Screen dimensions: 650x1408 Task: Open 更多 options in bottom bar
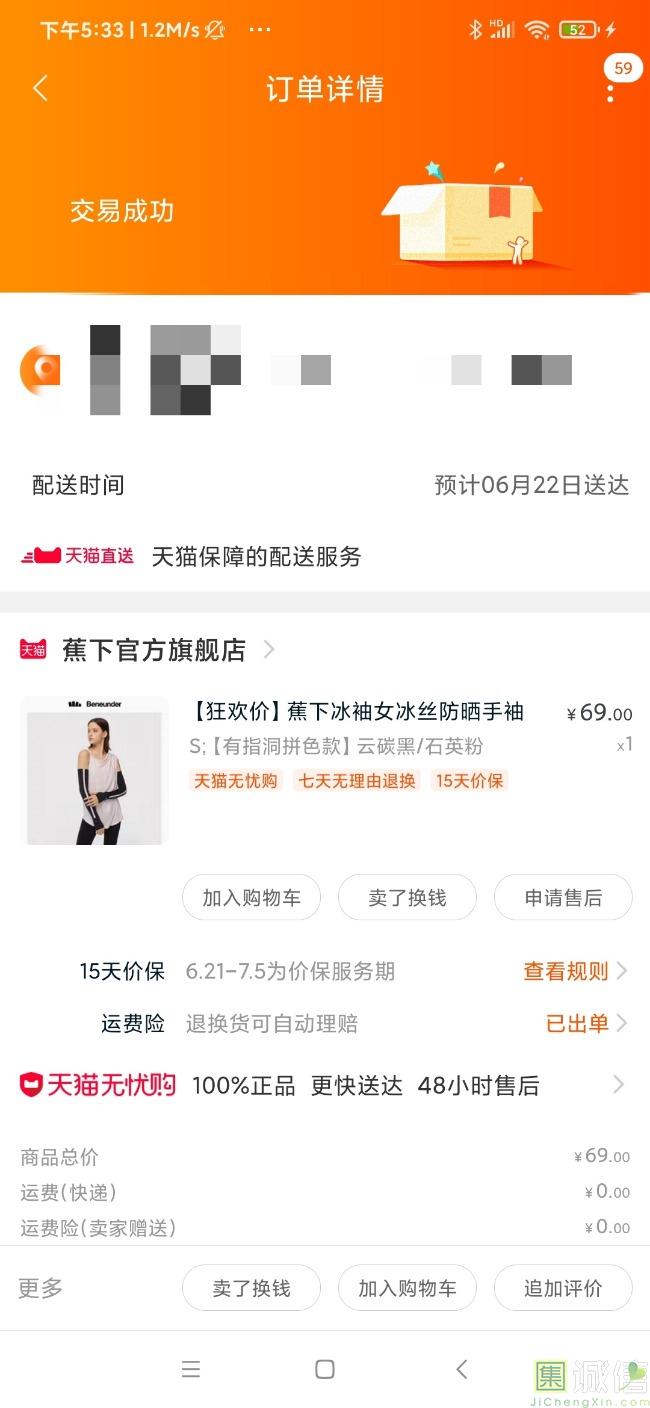(41, 1288)
